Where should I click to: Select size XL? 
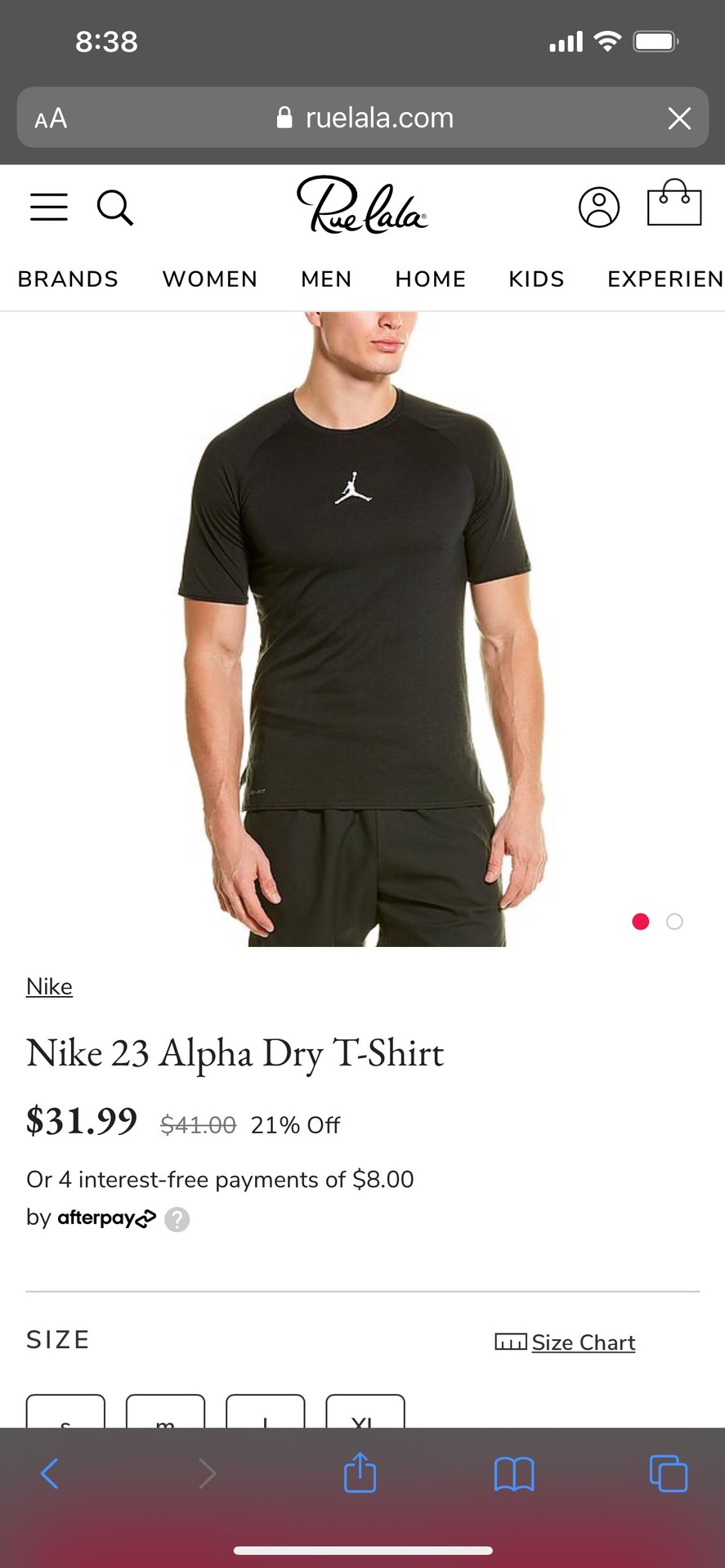(x=365, y=1411)
